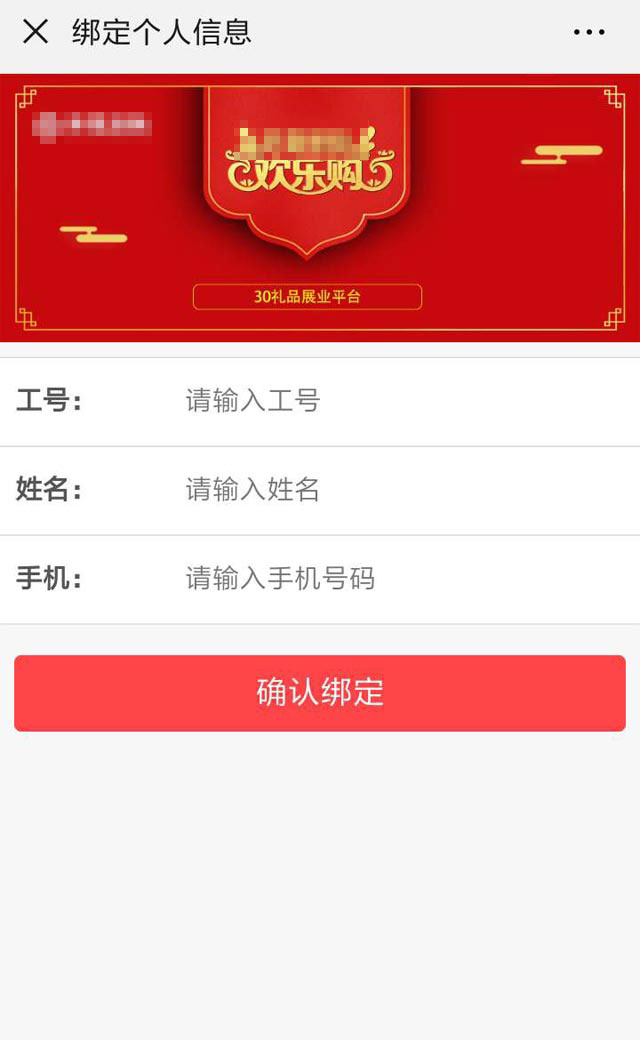Close the 绑定个人信息 page
640x1040 pixels.
(35, 32)
